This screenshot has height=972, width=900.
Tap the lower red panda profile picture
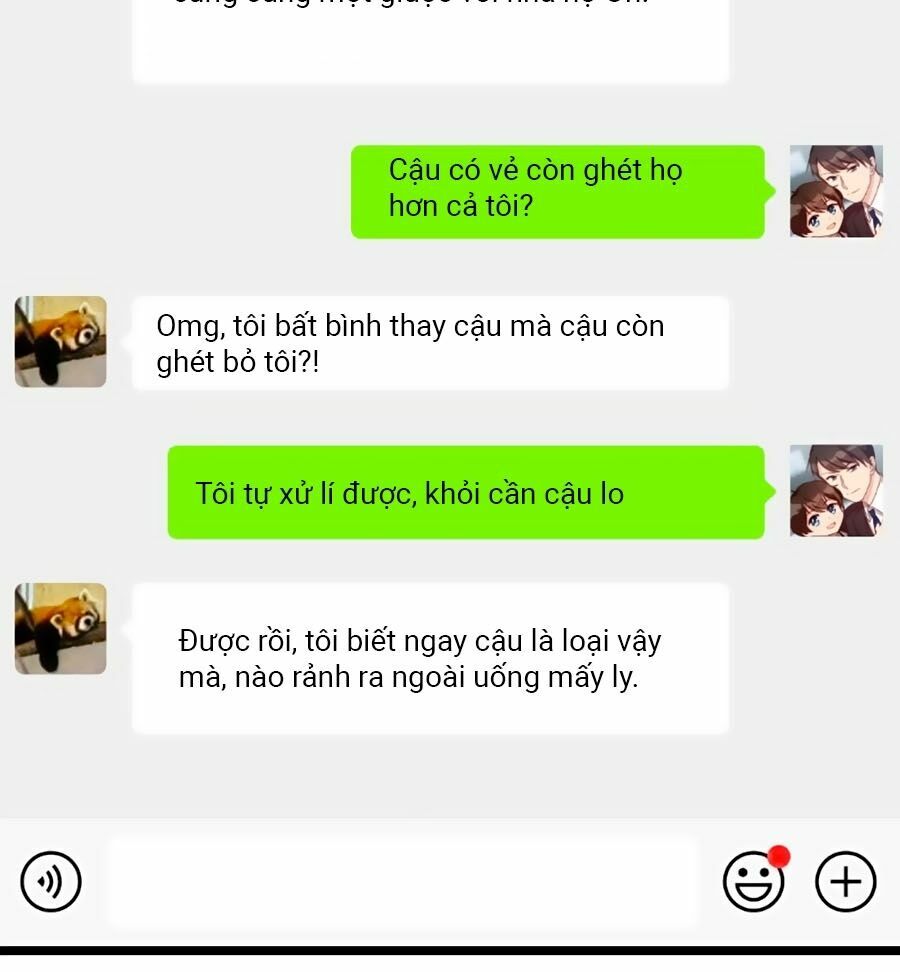pos(59,629)
